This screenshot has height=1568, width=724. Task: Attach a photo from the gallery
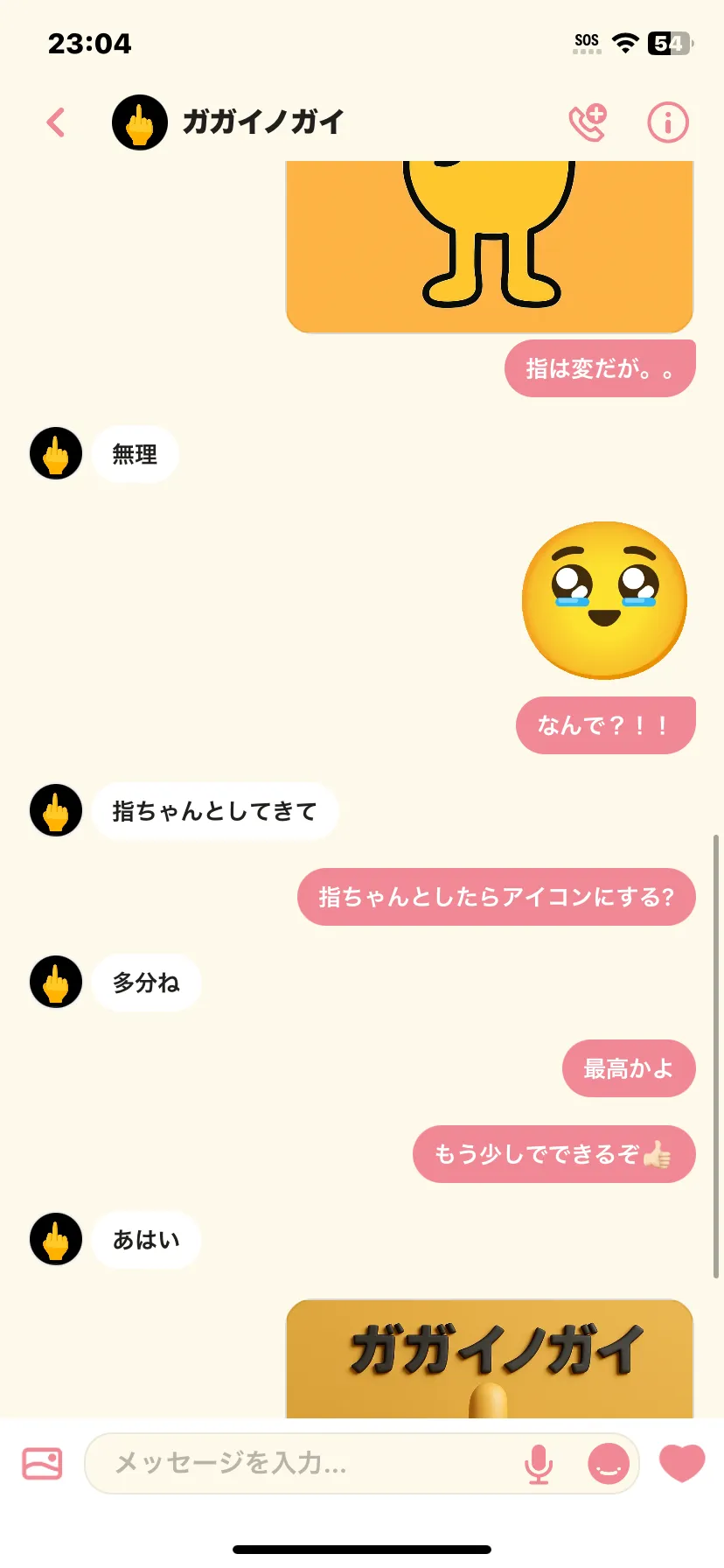[42, 1462]
